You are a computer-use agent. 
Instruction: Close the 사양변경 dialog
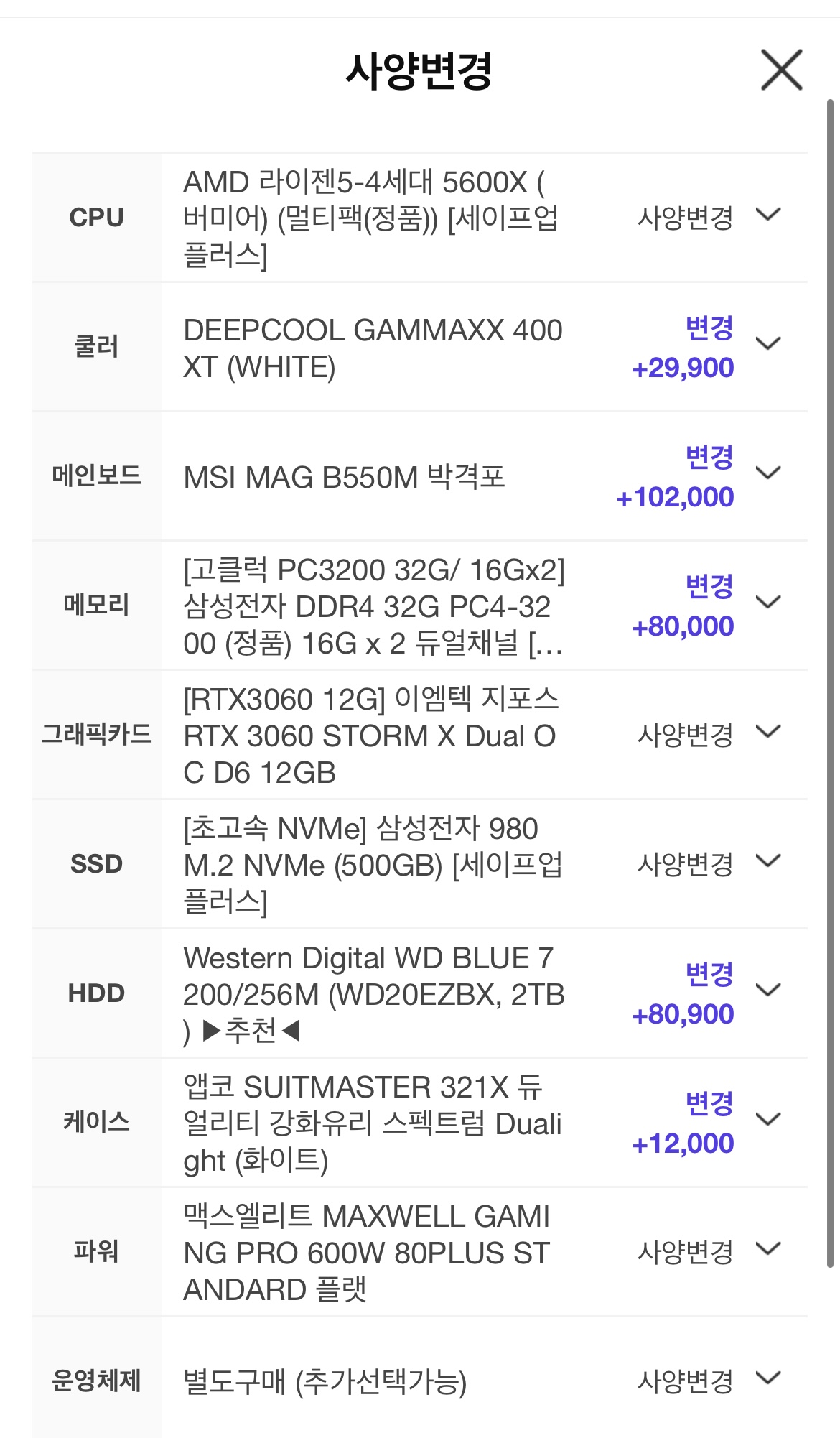coord(781,70)
